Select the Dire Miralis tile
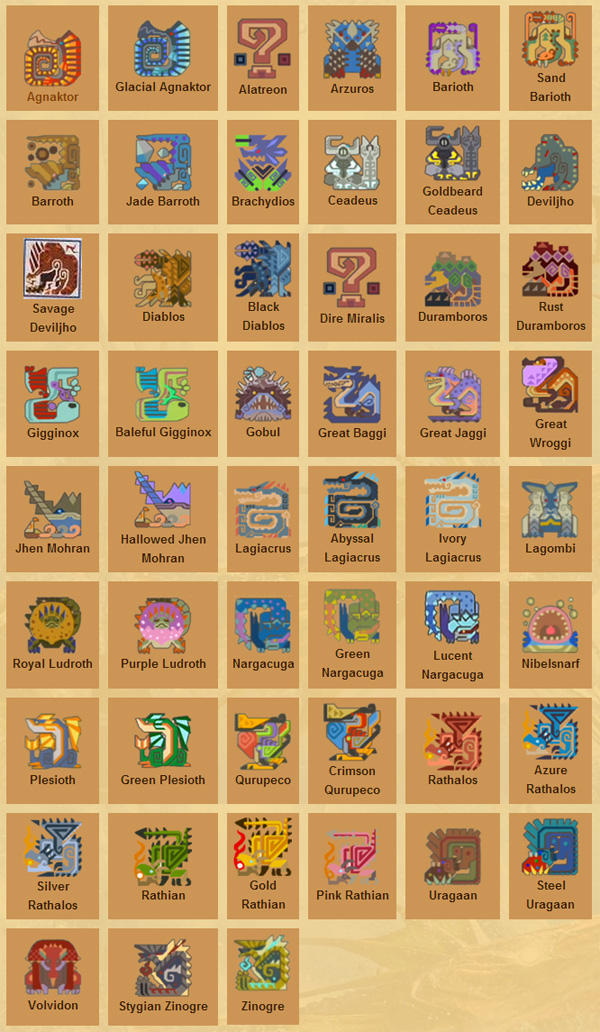The height and width of the screenshot is (1032, 600). point(352,287)
